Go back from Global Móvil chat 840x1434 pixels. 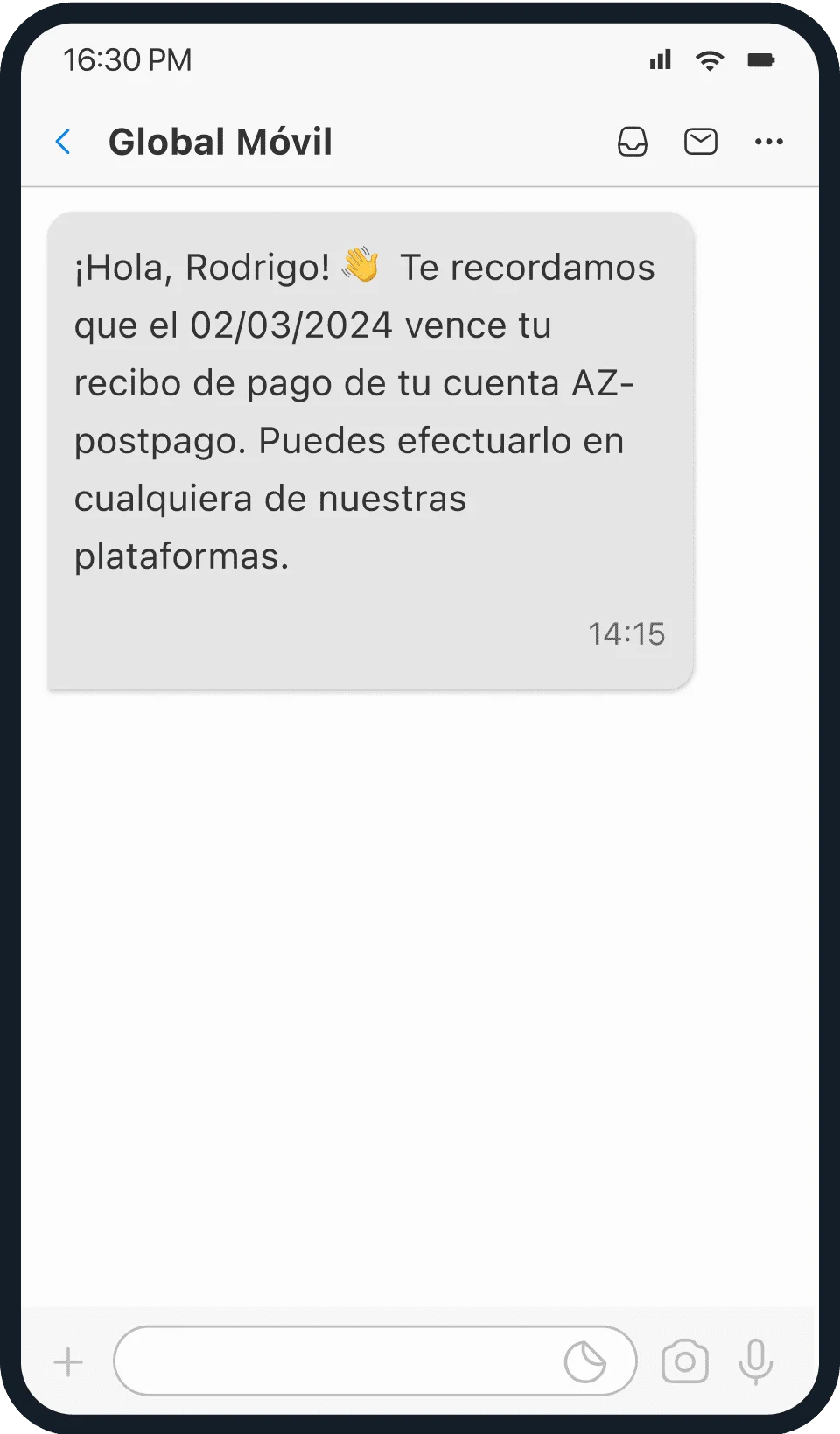tap(63, 142)
